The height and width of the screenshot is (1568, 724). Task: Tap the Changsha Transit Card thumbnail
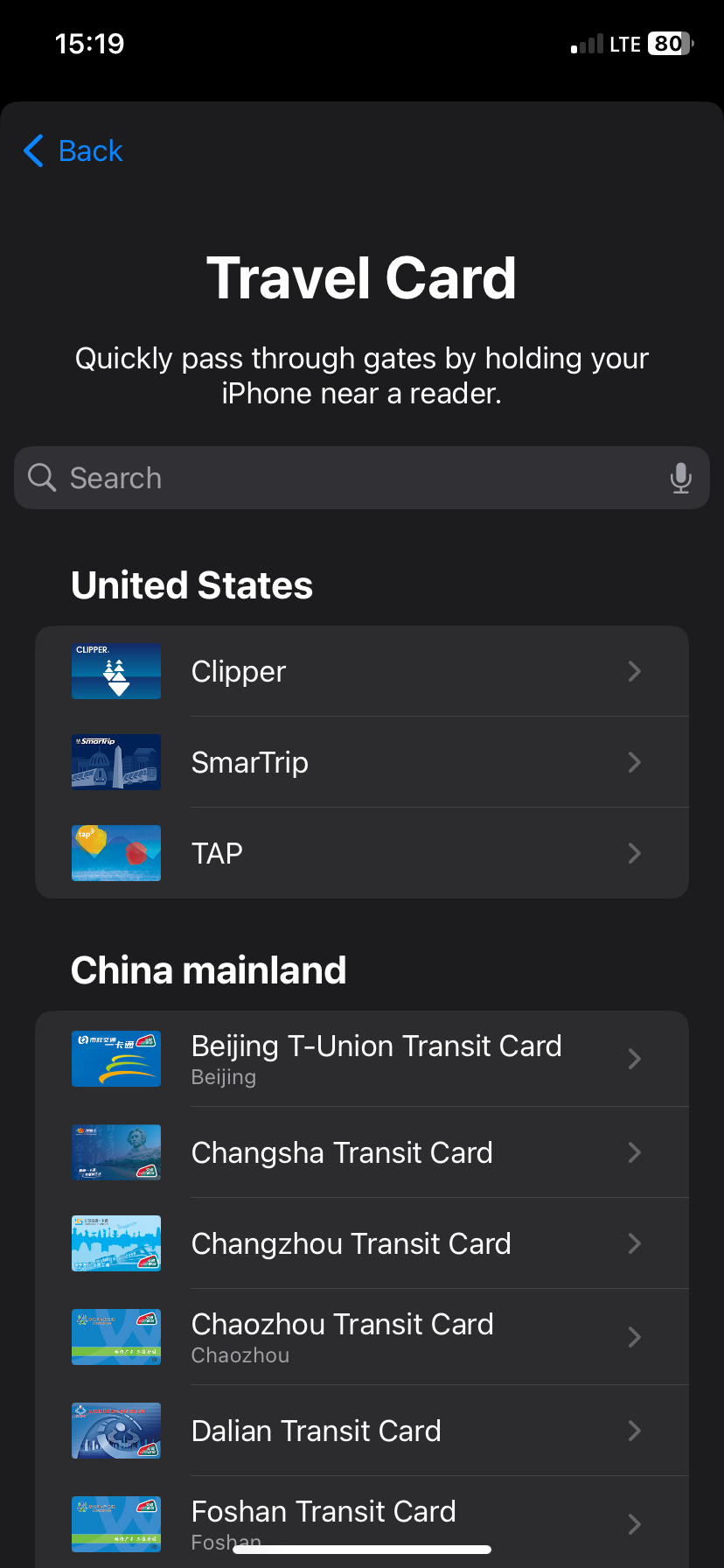pyautogui.click(x=115, y=1152)
